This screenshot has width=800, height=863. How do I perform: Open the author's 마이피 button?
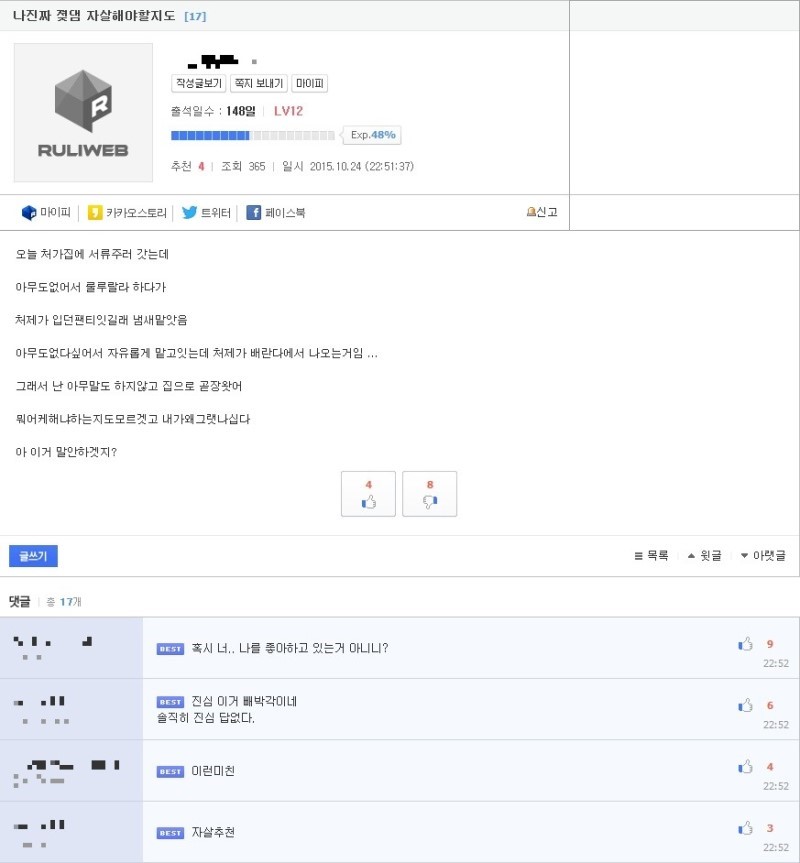[310, 84]
